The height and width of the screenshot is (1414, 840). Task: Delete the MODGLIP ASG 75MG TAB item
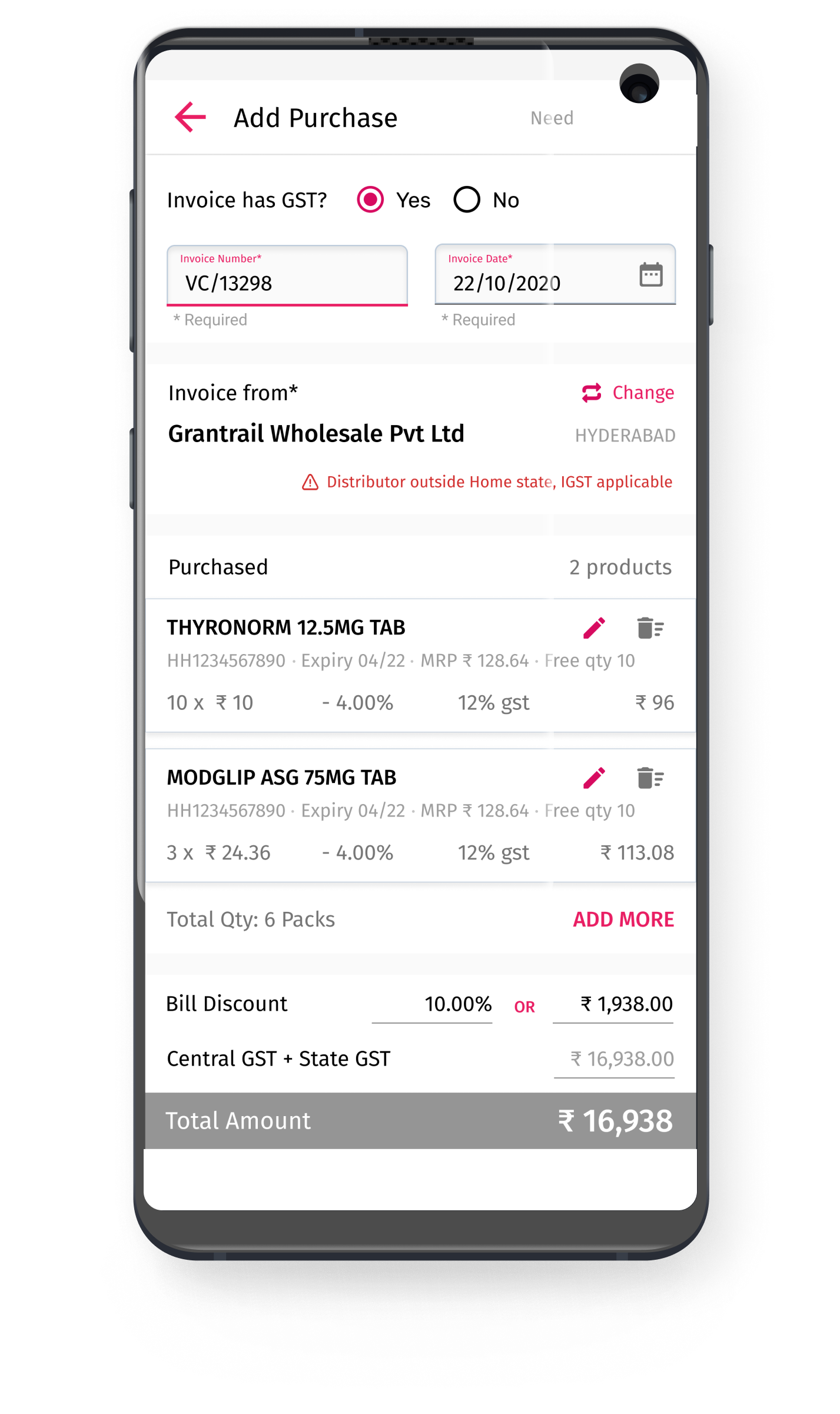(650, 778)
